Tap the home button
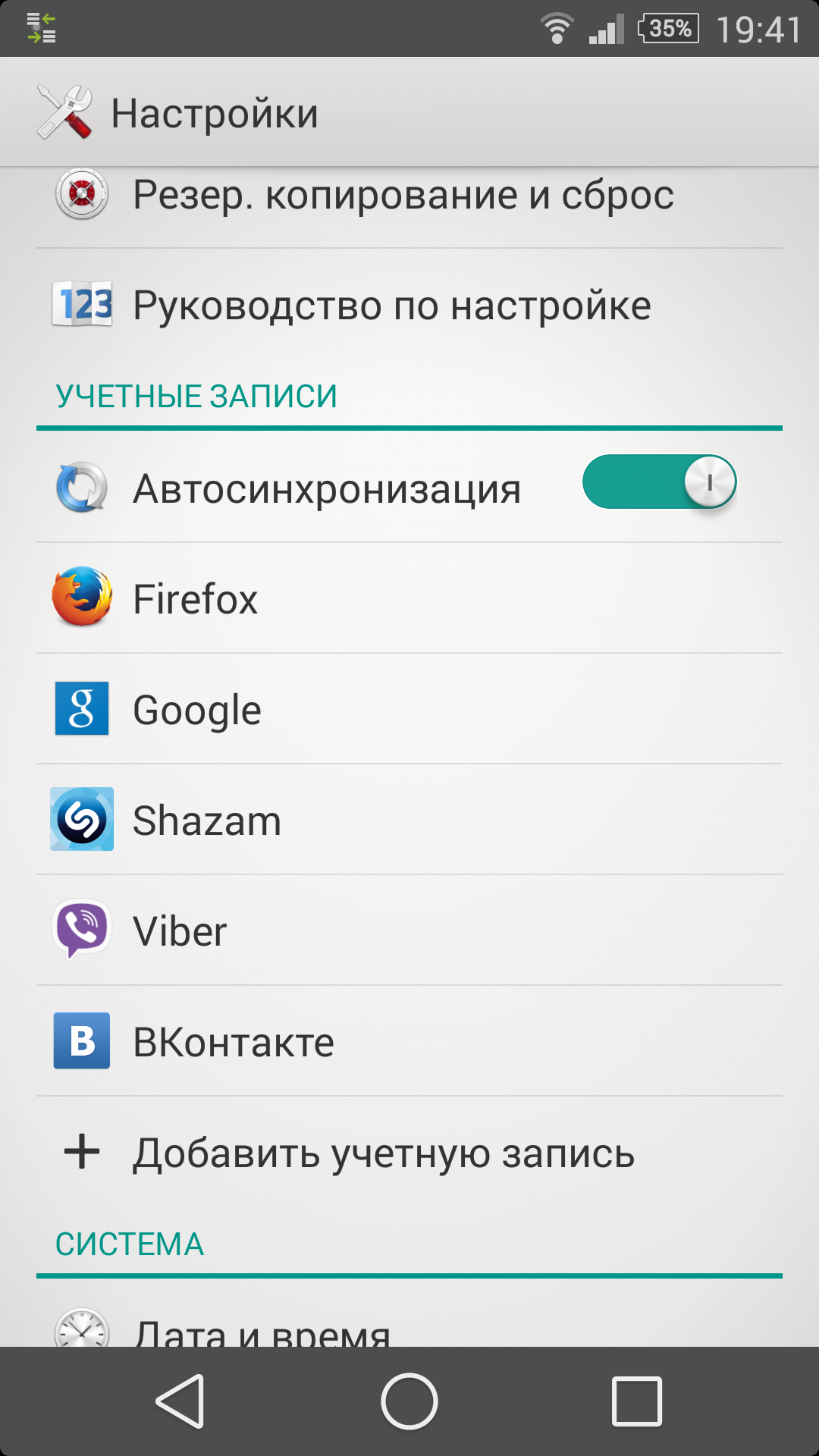The width and height of the screenshot is (819, 1456). (x=409, y=1401)
